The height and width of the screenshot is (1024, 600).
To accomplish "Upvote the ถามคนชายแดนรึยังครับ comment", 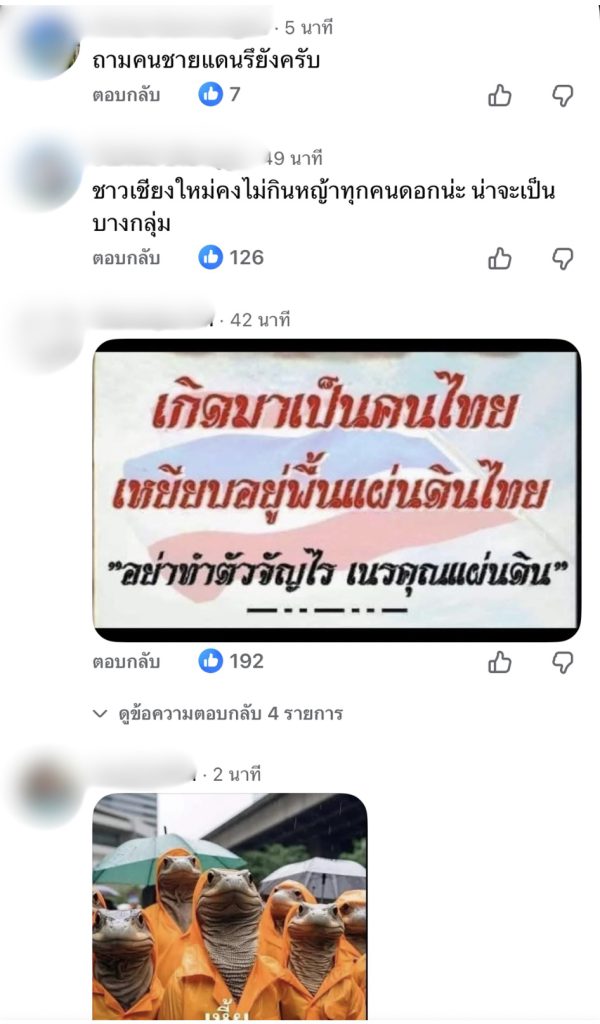I will [500, 96].
